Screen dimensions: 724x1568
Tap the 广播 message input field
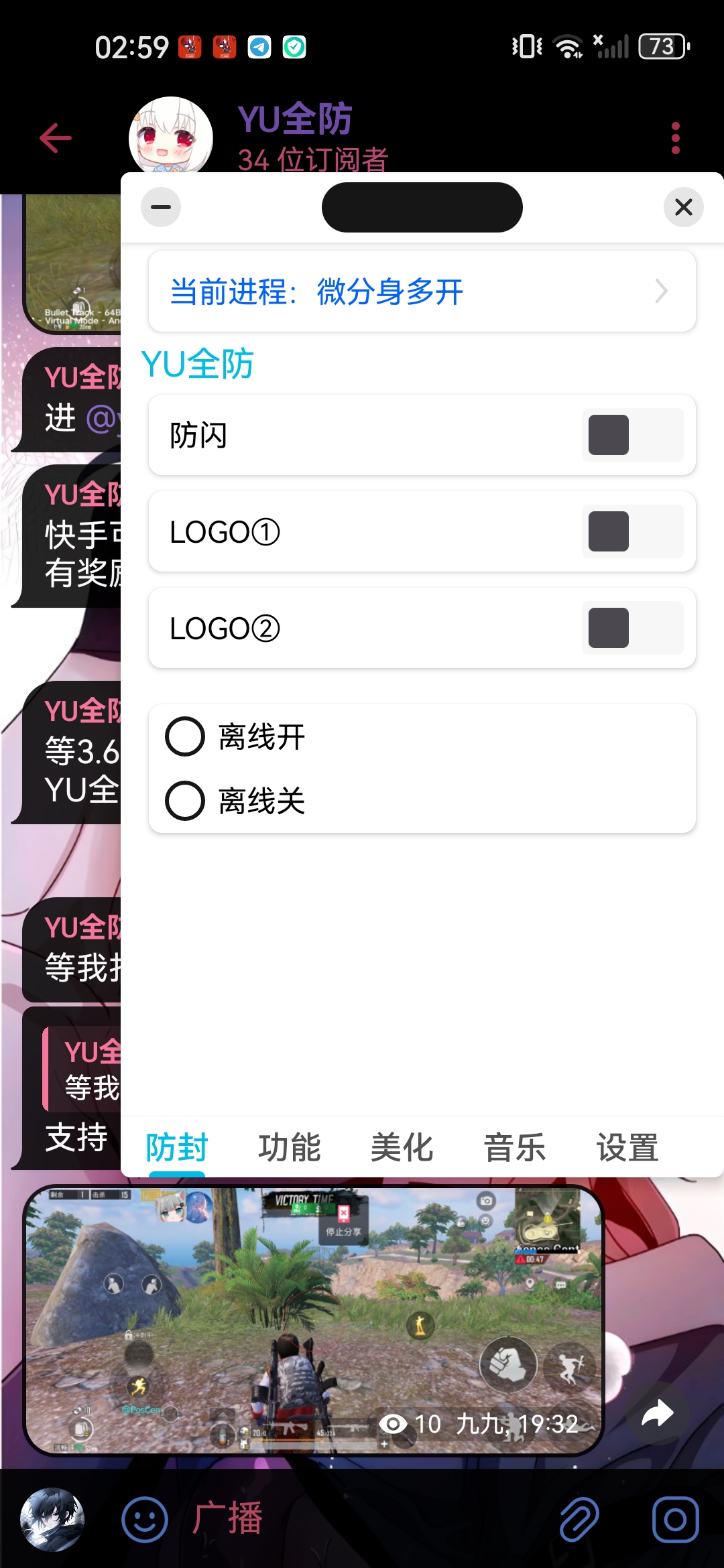click(369, 1518)
